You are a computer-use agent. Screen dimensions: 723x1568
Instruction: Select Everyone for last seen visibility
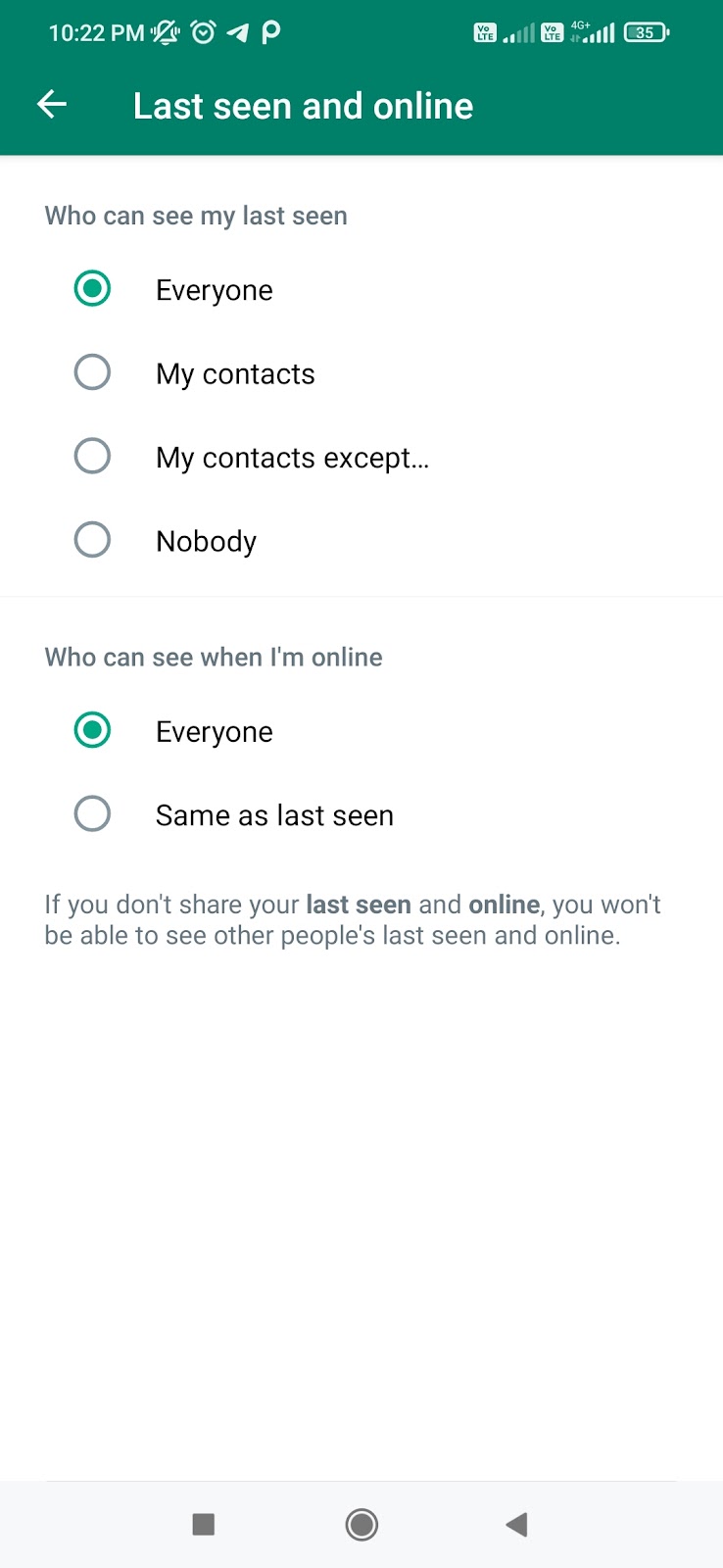[x=93, y=289]
